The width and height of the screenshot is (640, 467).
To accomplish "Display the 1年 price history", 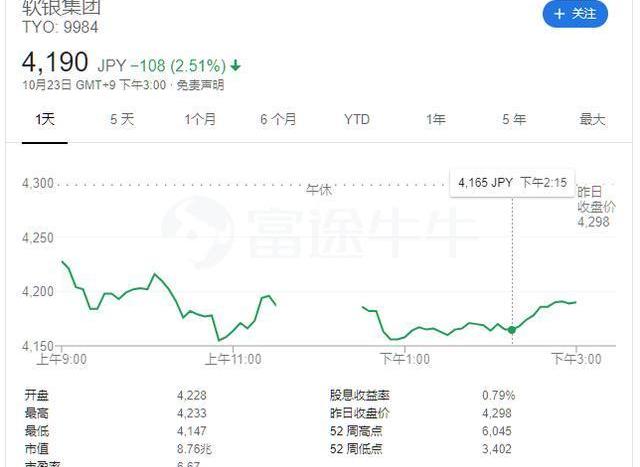I will pos(435,119).
